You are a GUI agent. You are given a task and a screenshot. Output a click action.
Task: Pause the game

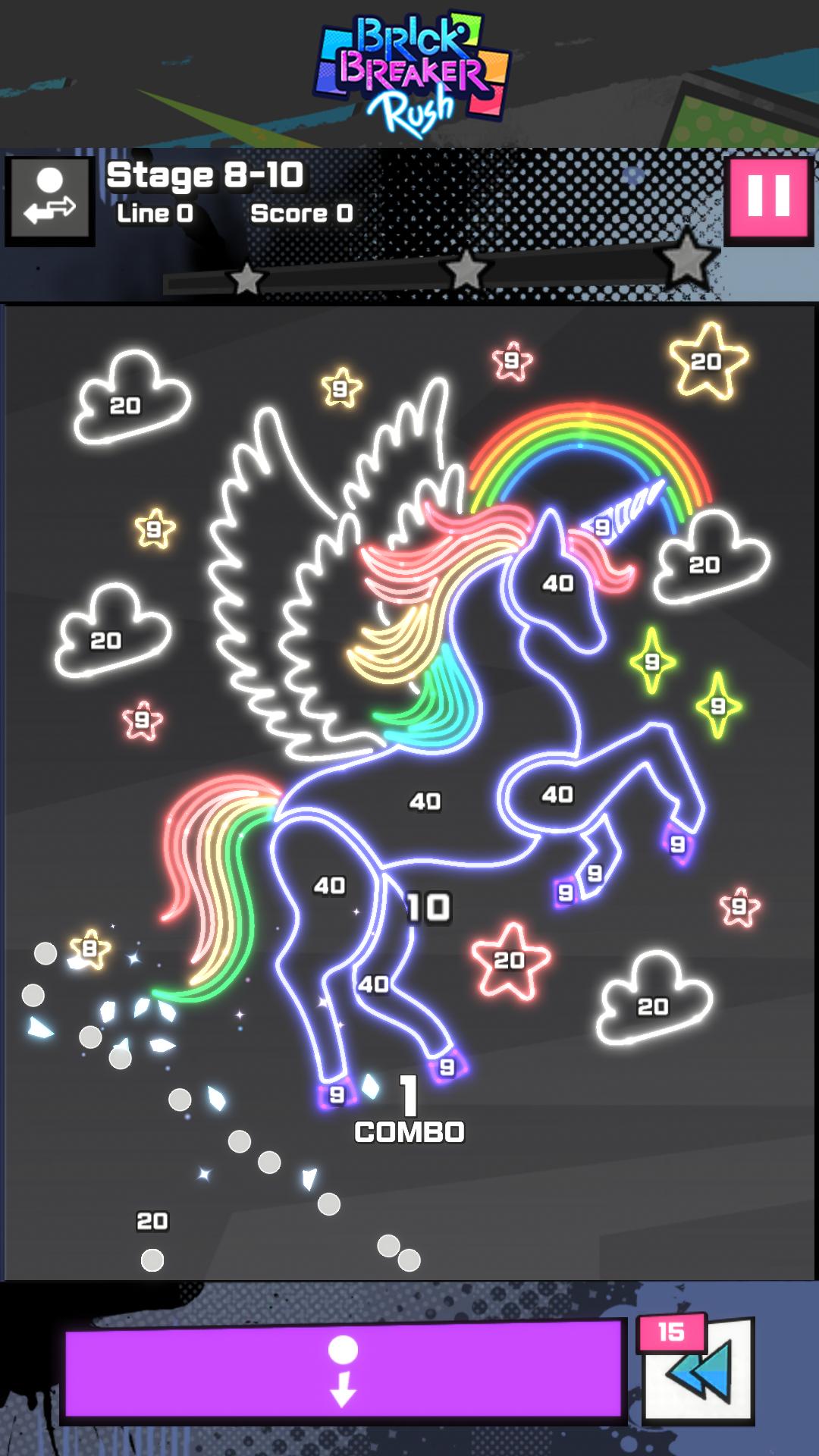[x=769, y=200]
